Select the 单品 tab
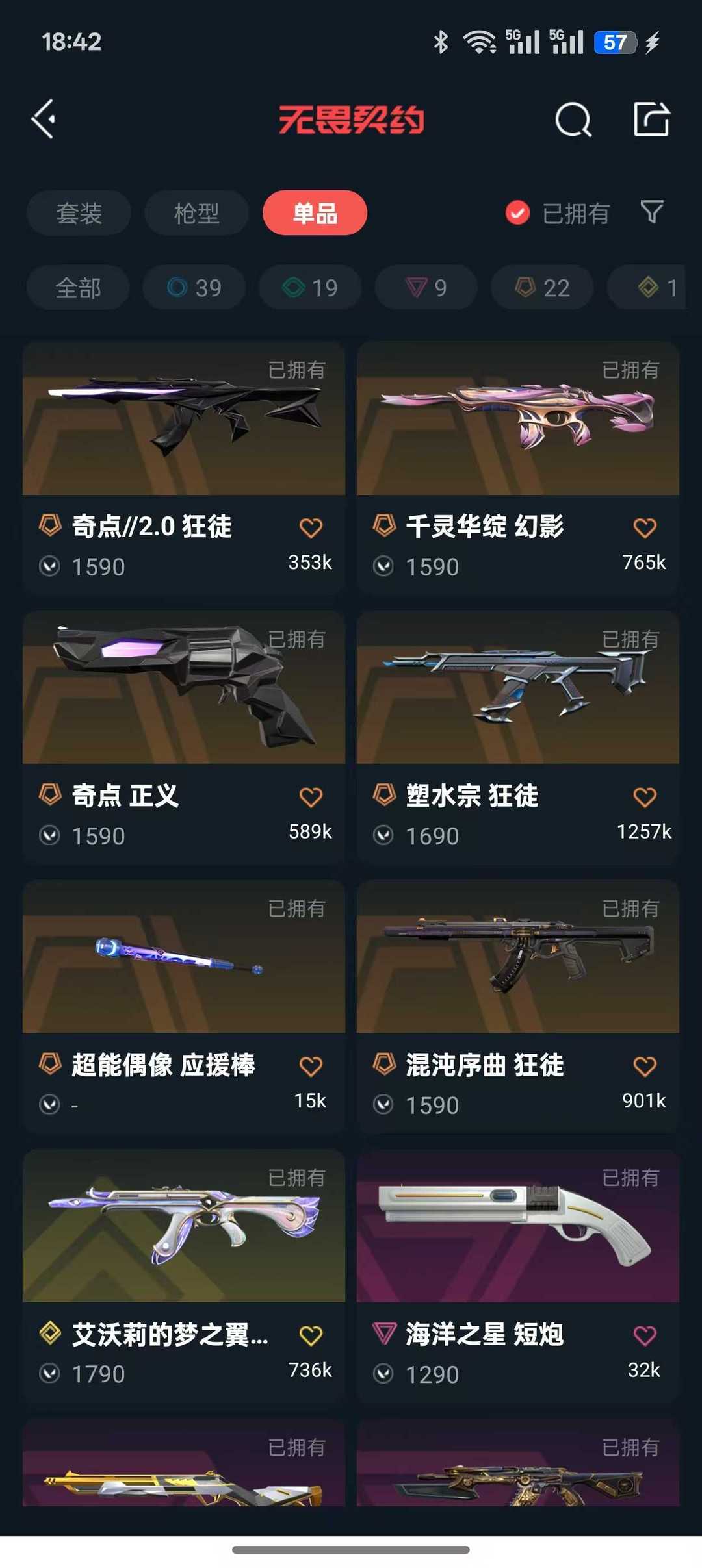The height and width of the screenshot is (1568, 702). [x=315, y=213]
